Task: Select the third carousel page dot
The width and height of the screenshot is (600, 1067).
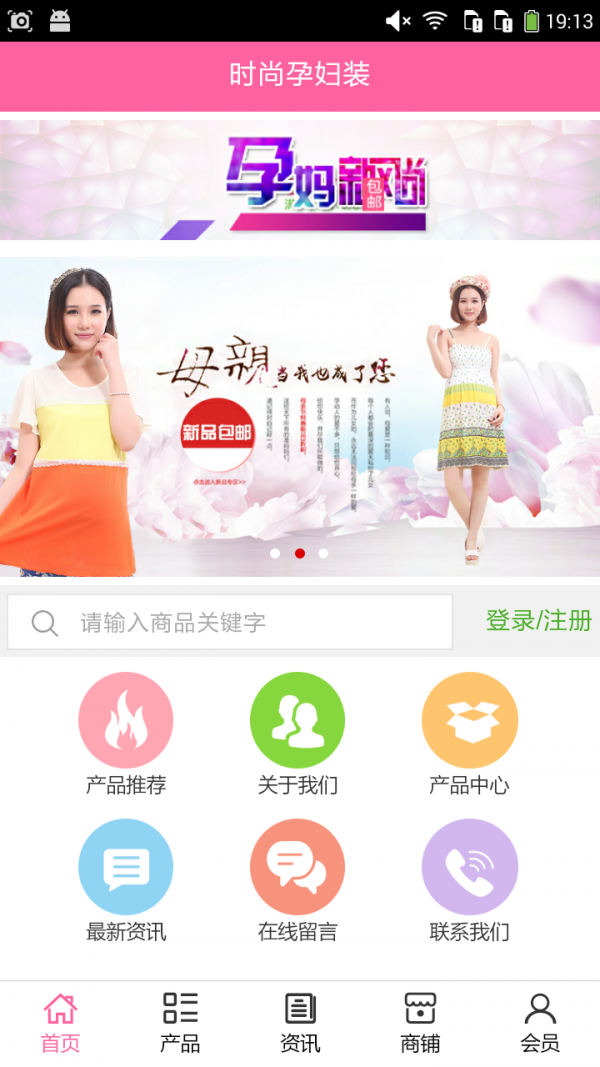Action: 323,553
